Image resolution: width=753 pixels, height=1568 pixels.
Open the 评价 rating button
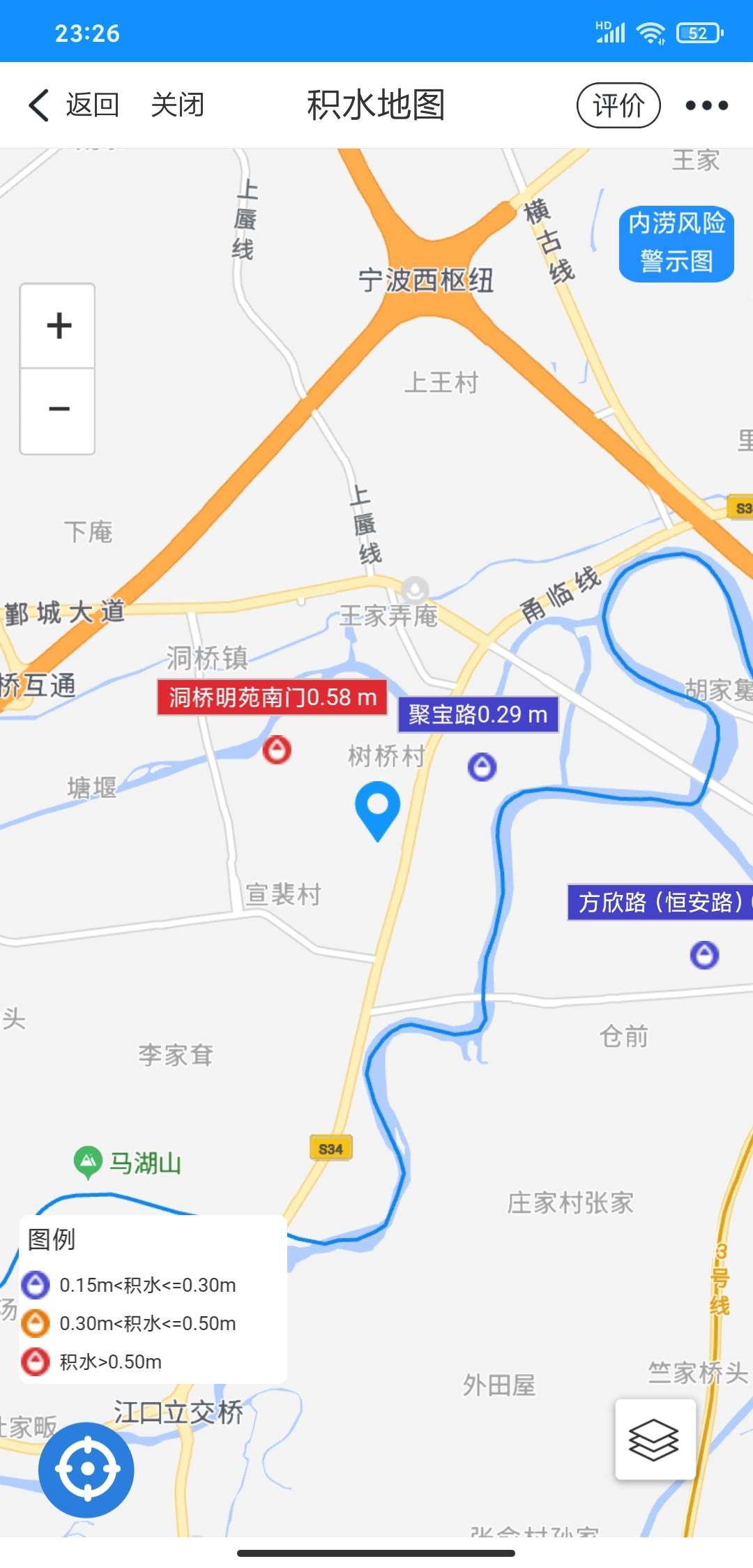pyautogui.click(x=618, y=105)
